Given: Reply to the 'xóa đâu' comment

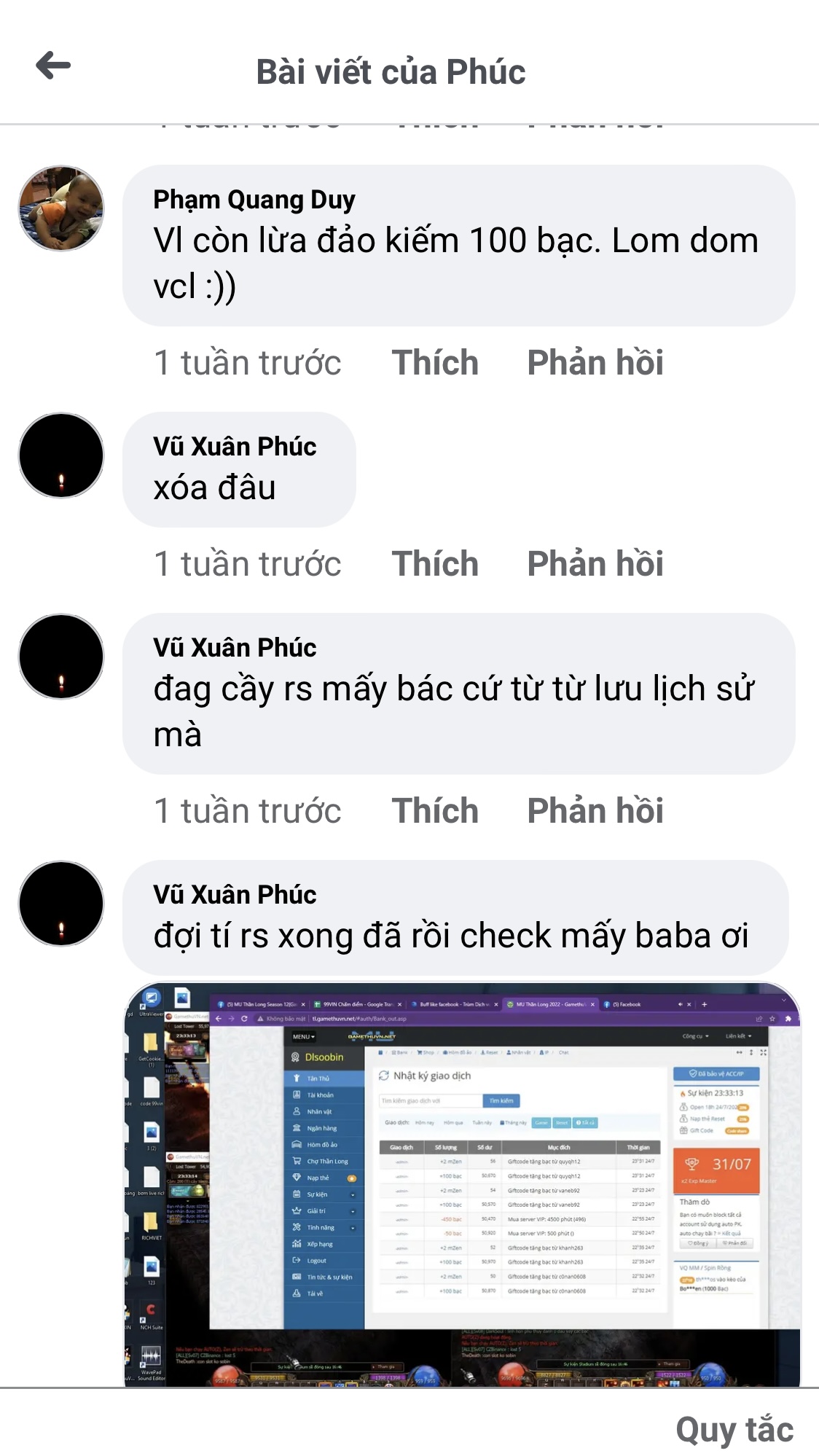Looking at the screenshot, I should (x=595, y=564).
